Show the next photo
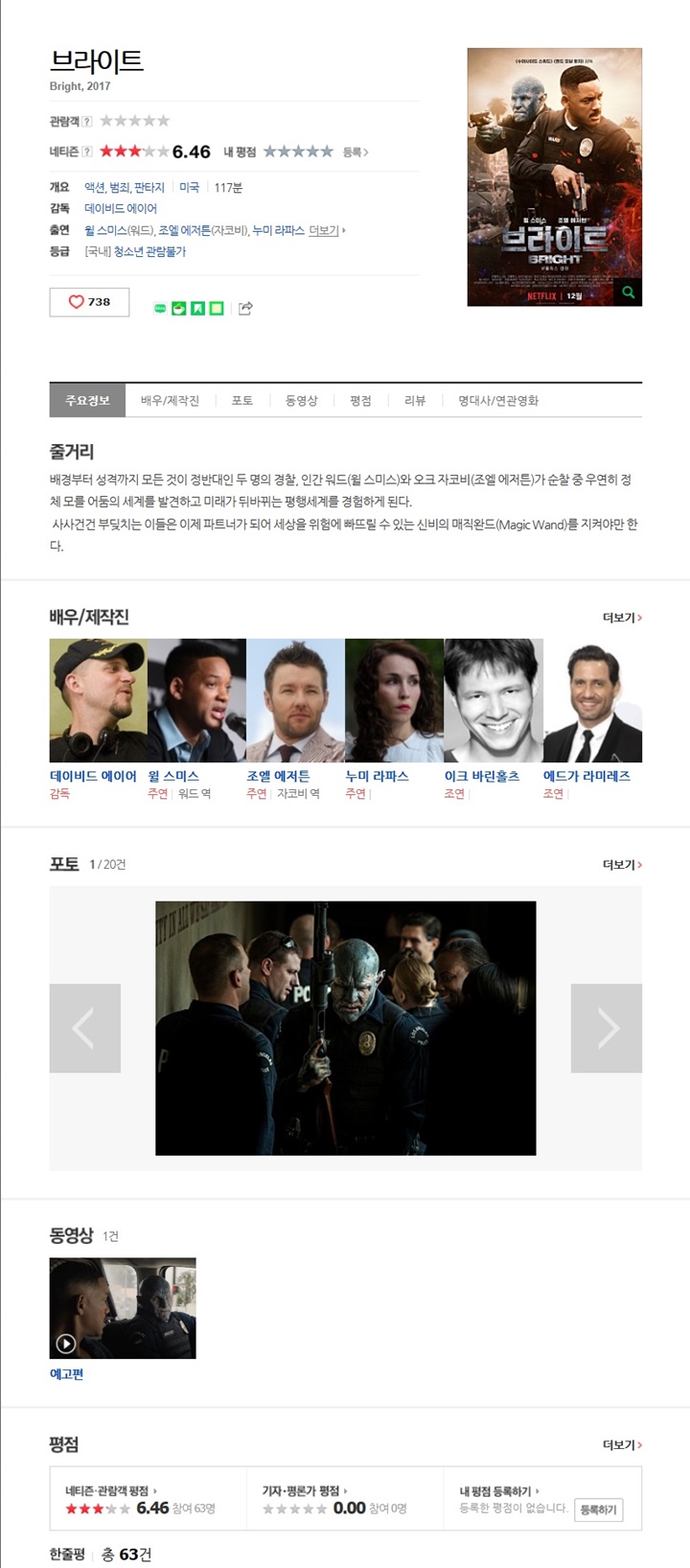Viewport: 690px width, 1568px height. coord(606,1028)
